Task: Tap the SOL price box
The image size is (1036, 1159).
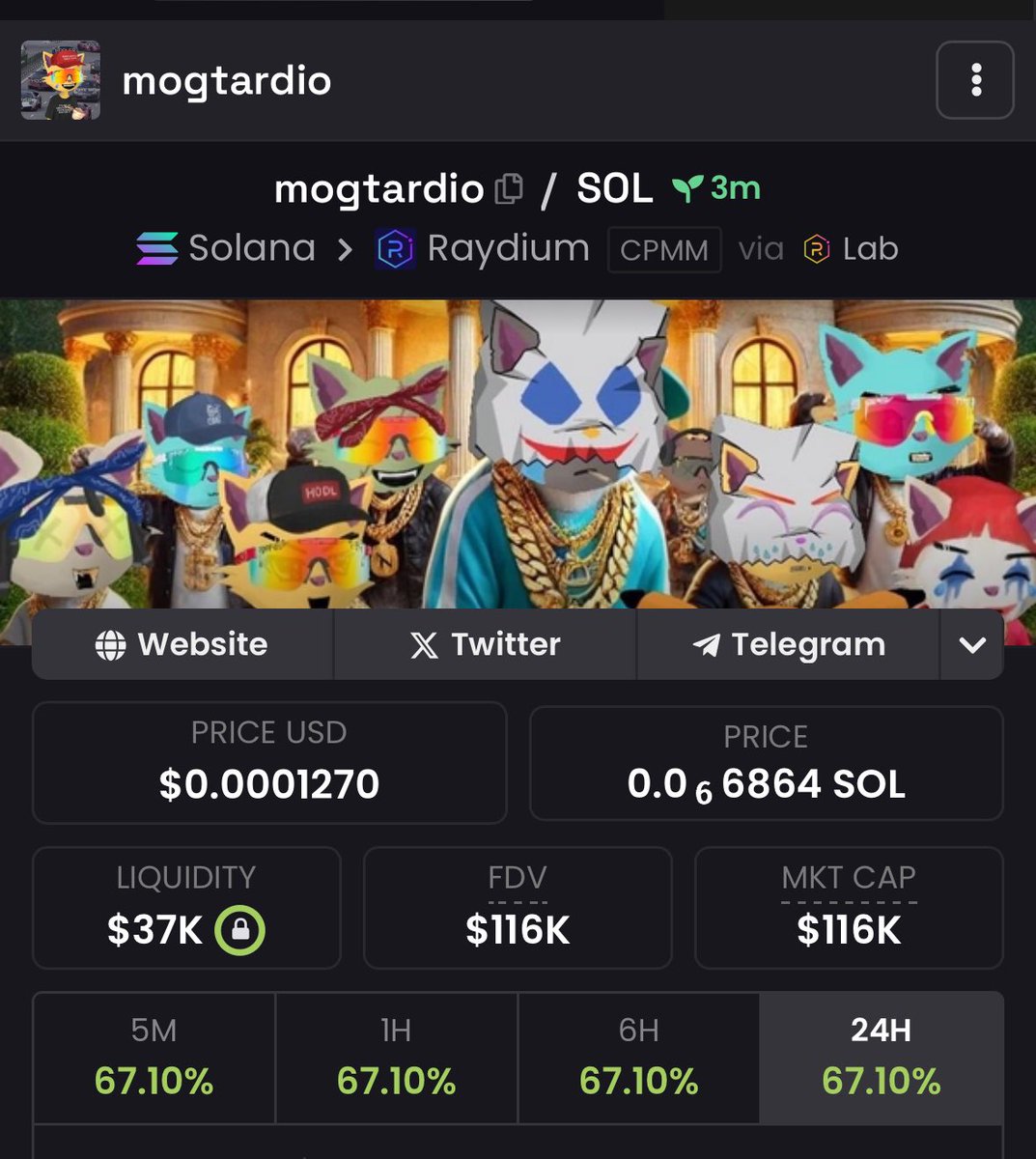Action: [766, 762]
